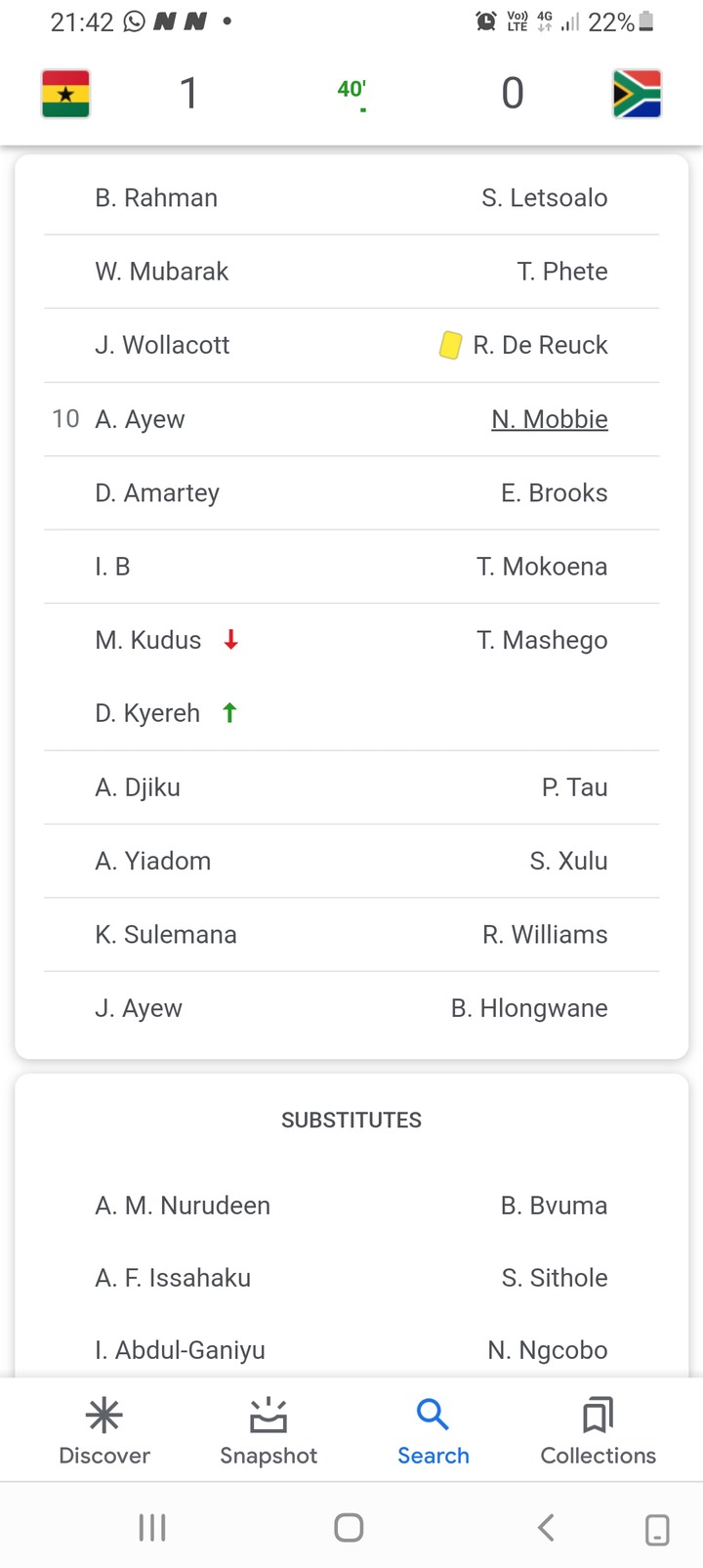The width and height of the screenshot is (703, 1568).
Task: Tap player P. Tau
Action: (x=575, y=787)
